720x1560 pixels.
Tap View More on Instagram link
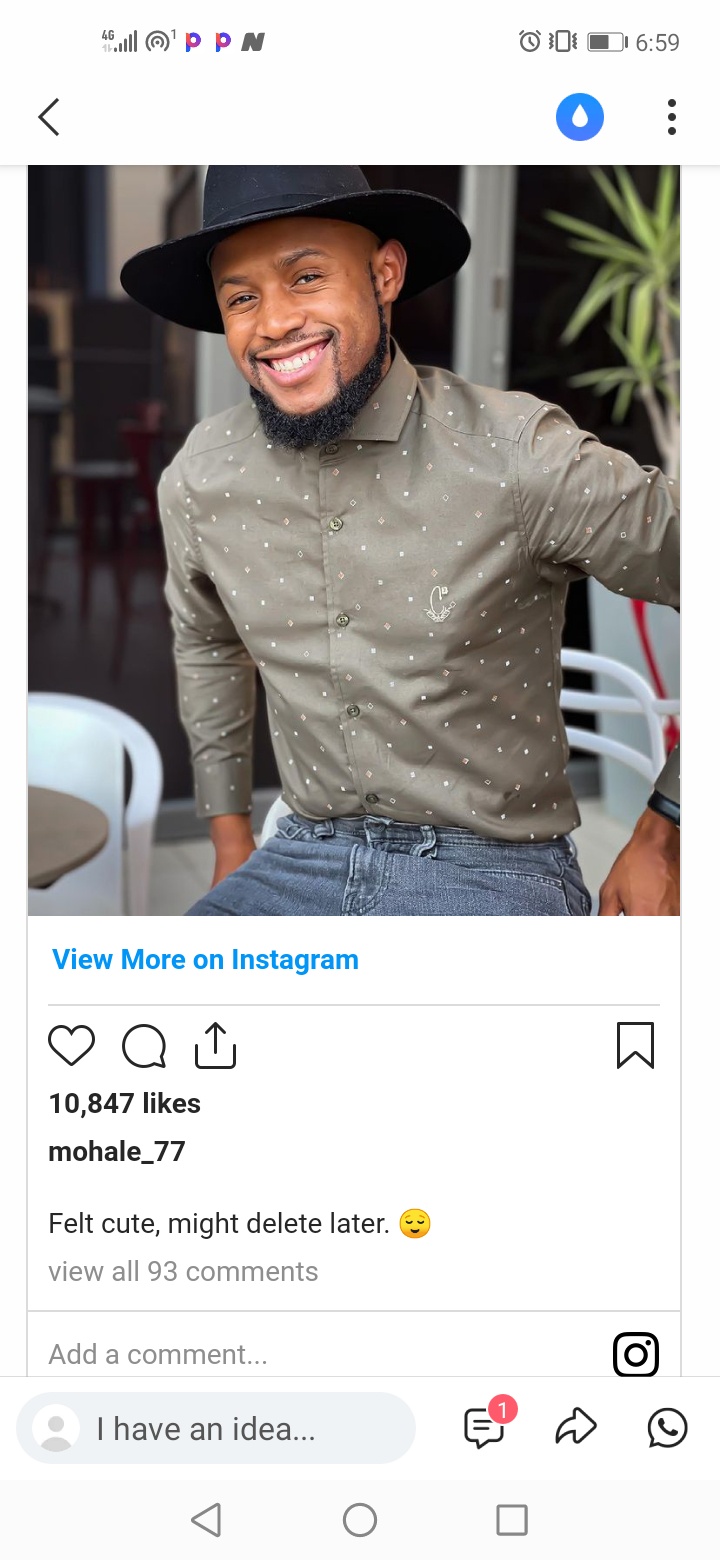click(205, 960)
